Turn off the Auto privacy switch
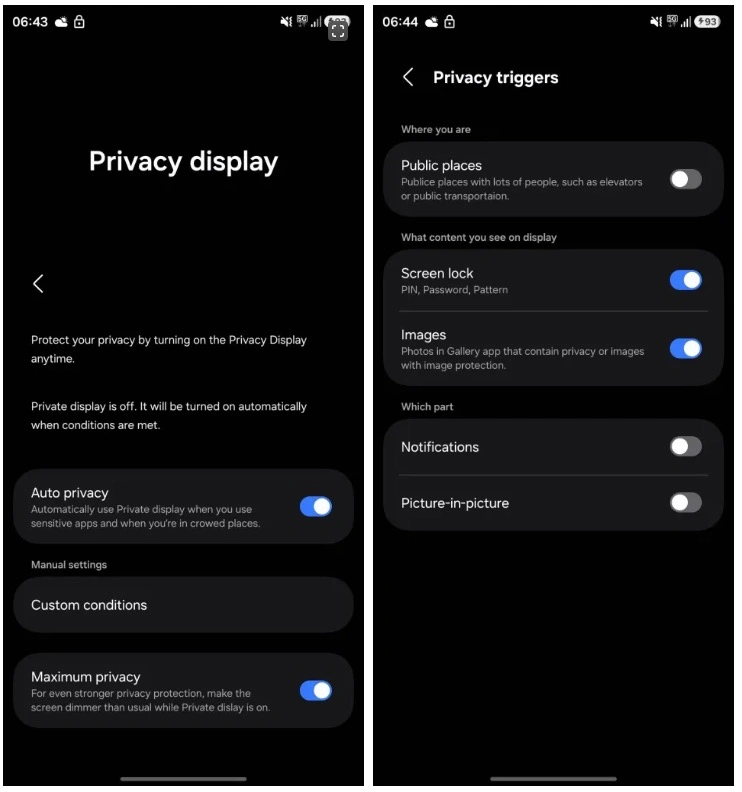Image resolution: width=742 pixels, height=792 pixels. tap(316, 506)
